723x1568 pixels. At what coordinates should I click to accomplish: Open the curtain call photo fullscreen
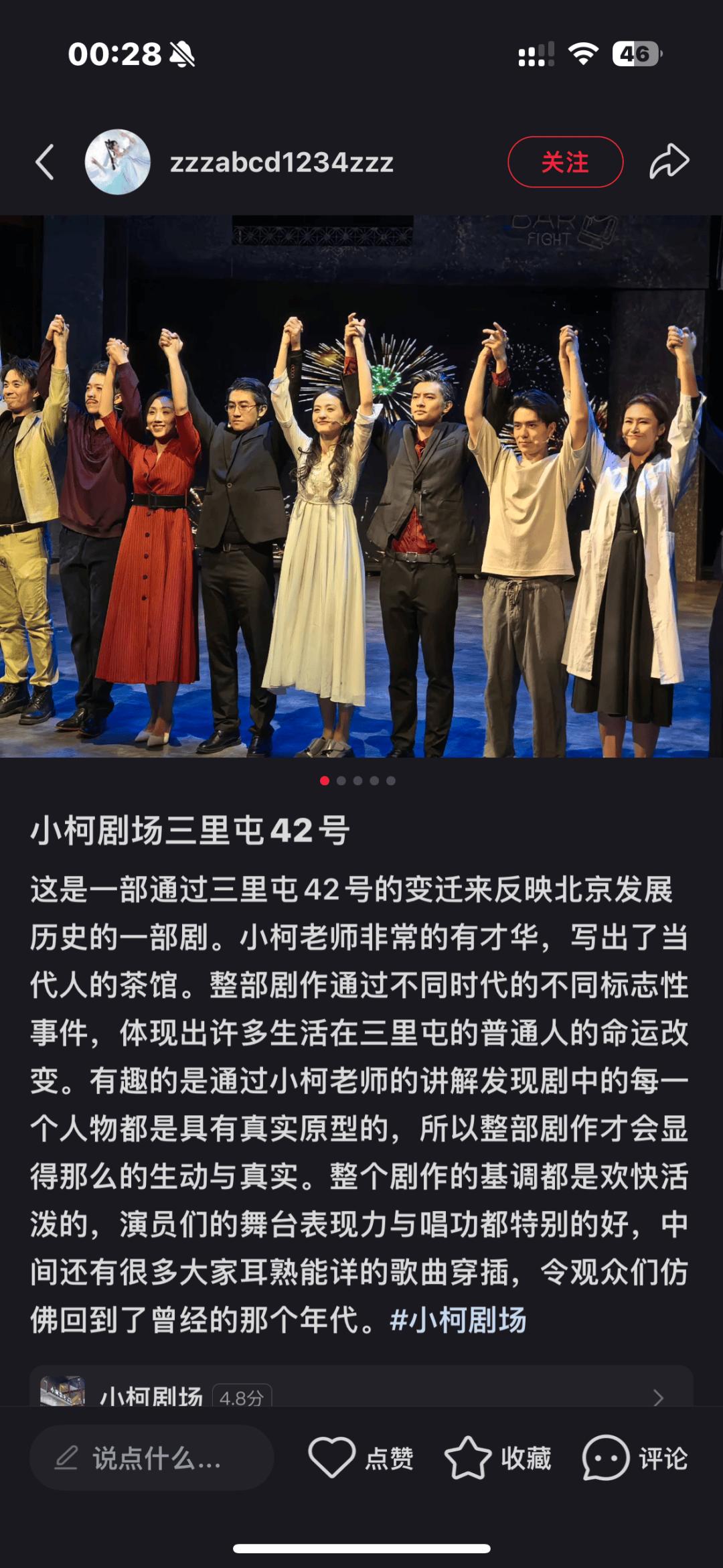361,486
